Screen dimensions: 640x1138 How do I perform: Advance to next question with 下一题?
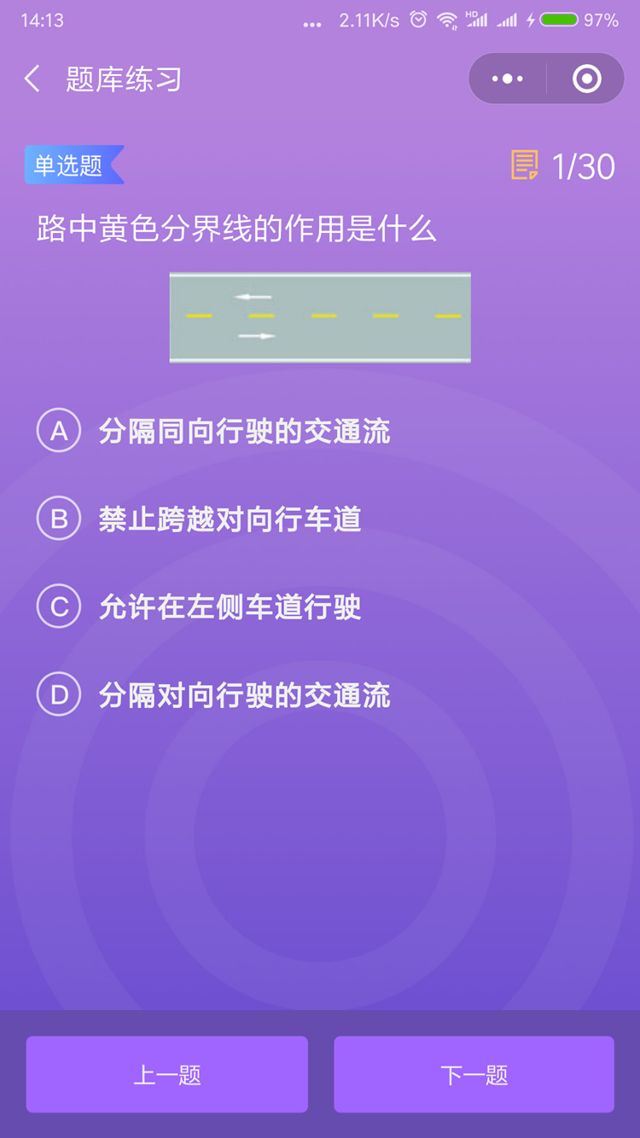[474, 1074]
